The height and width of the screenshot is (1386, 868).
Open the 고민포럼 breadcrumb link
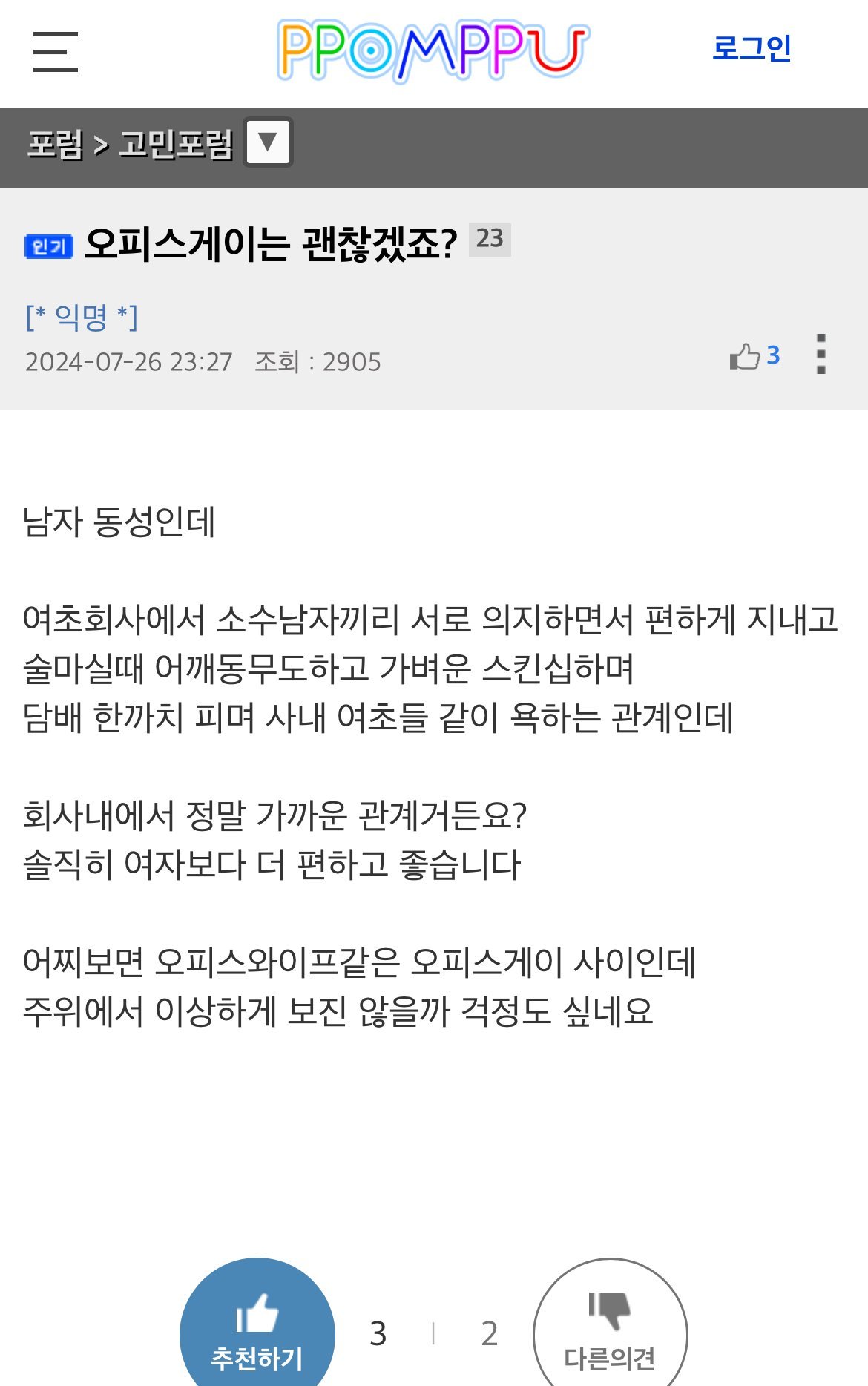pyautogui.click(x=176, y=144)
